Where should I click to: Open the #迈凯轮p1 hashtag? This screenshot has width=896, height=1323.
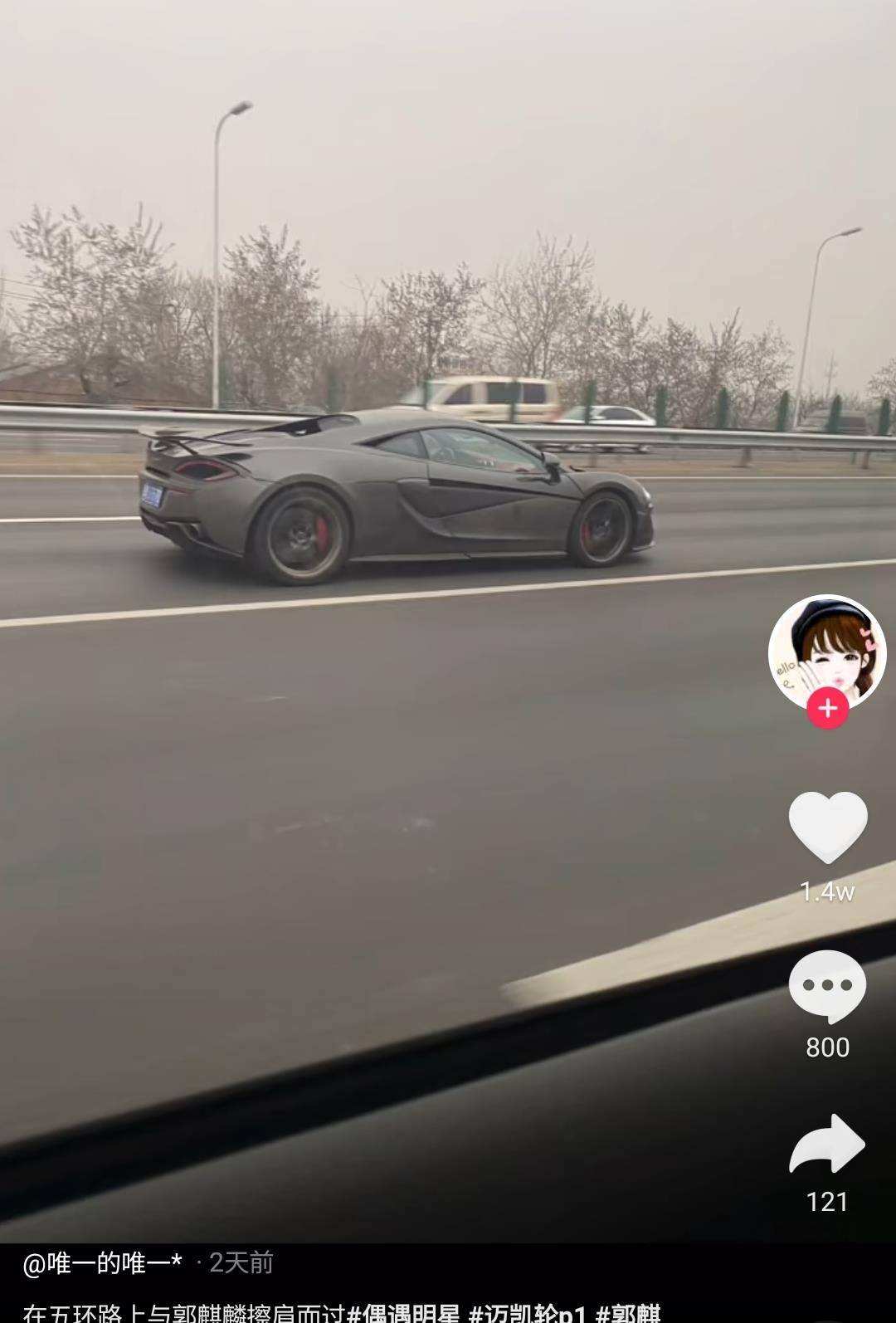pyautogui.click(x=528, y=1313)
